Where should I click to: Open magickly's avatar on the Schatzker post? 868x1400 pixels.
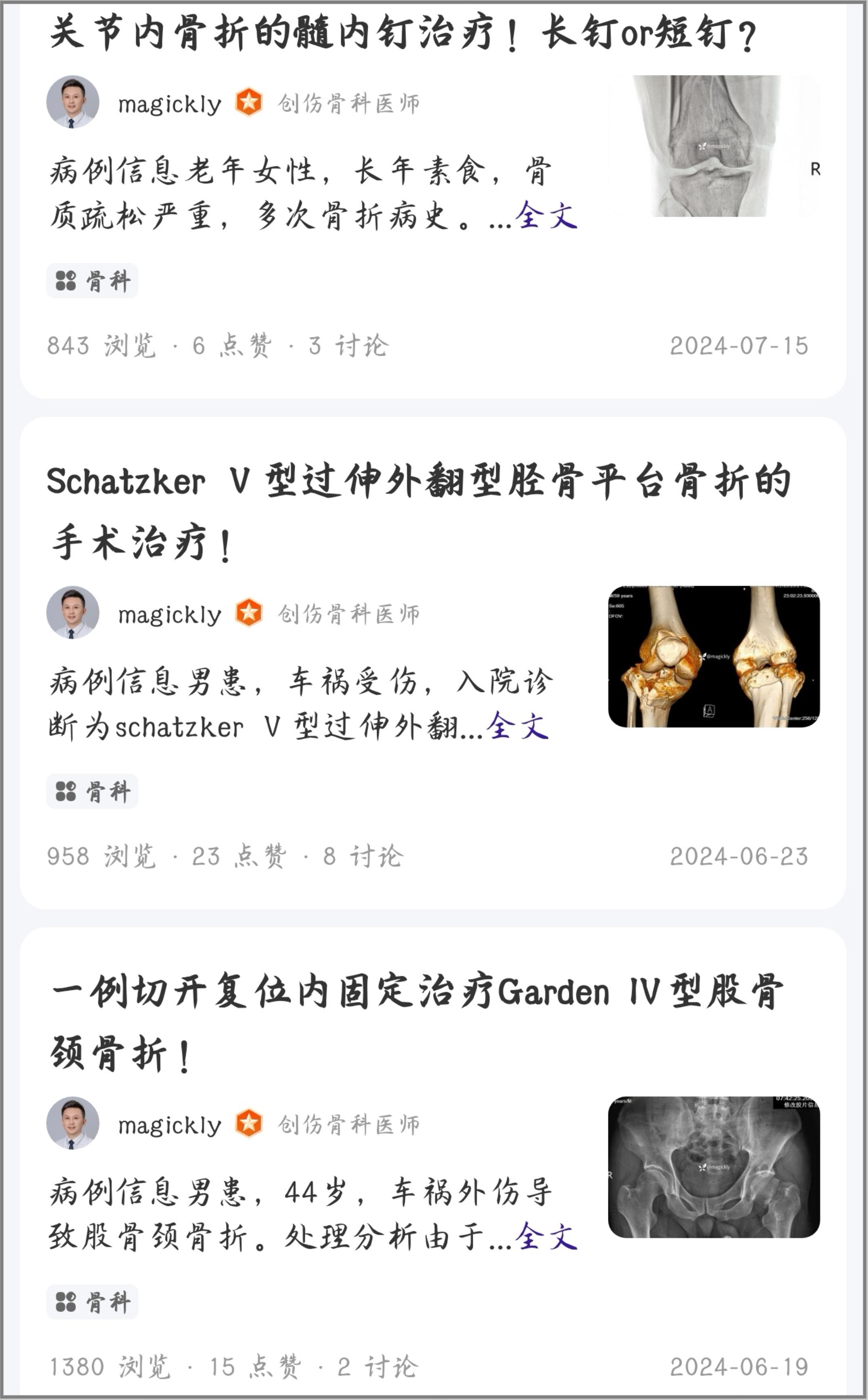click(72, 612)
